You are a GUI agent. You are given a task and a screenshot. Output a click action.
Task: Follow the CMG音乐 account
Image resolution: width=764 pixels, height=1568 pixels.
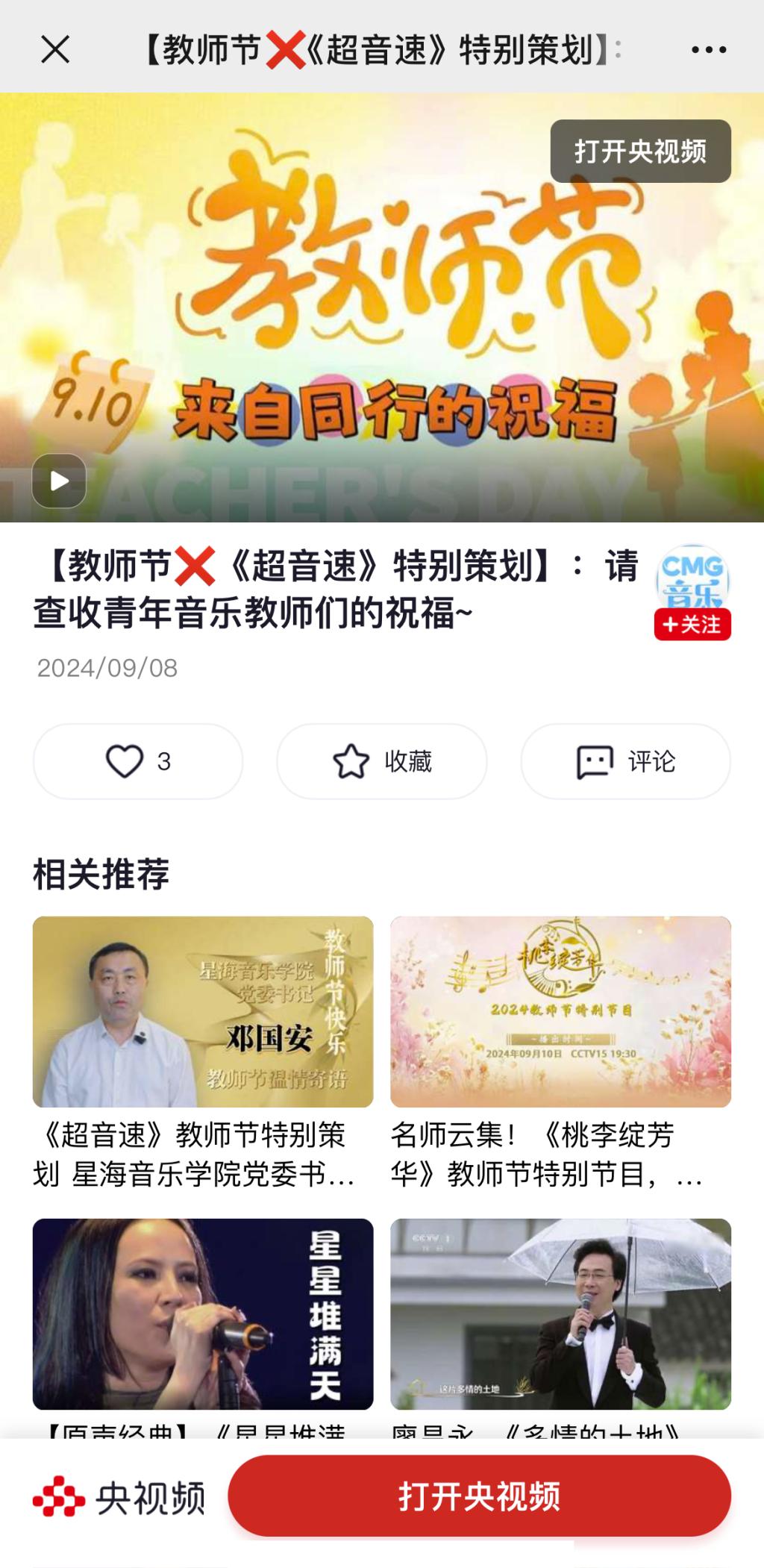692,624
